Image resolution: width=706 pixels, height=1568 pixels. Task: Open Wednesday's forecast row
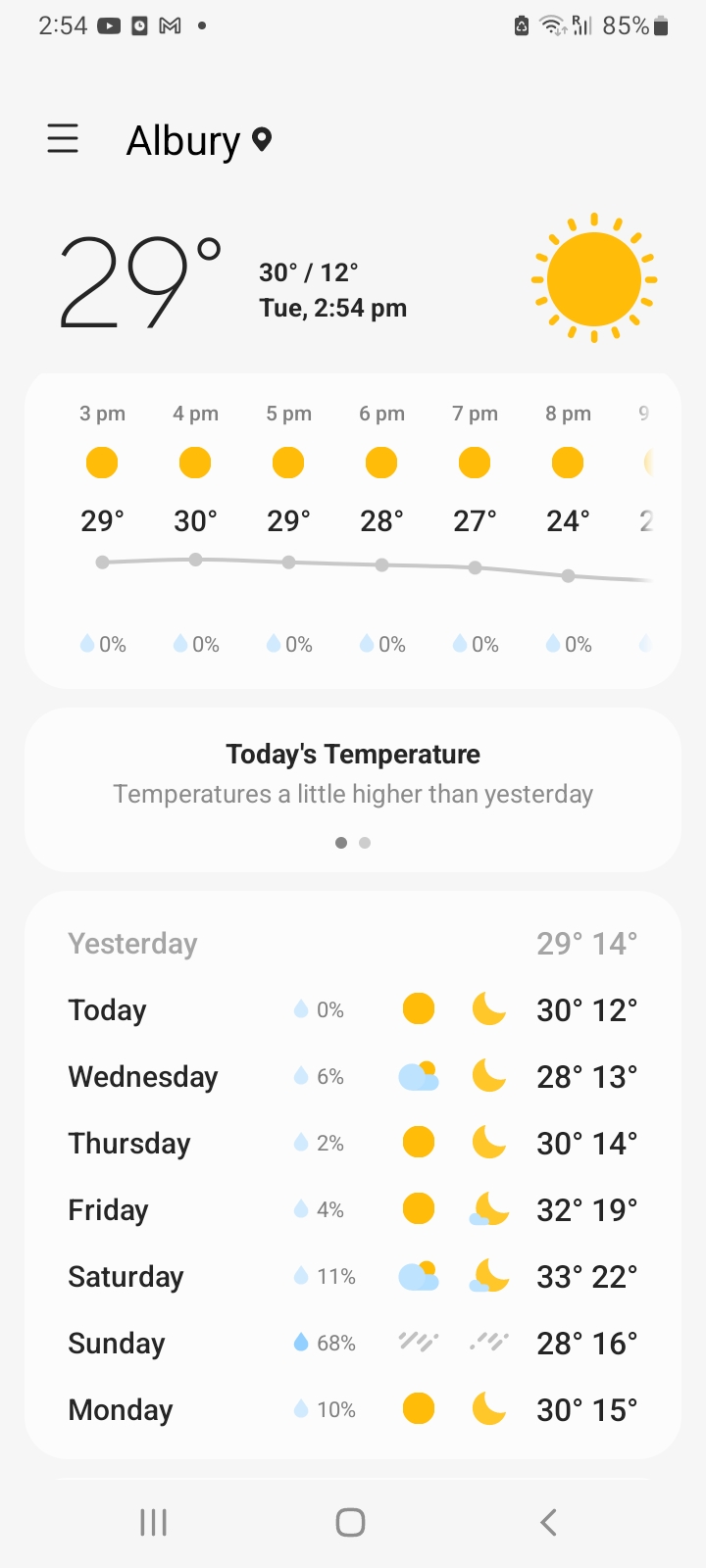353,1077
